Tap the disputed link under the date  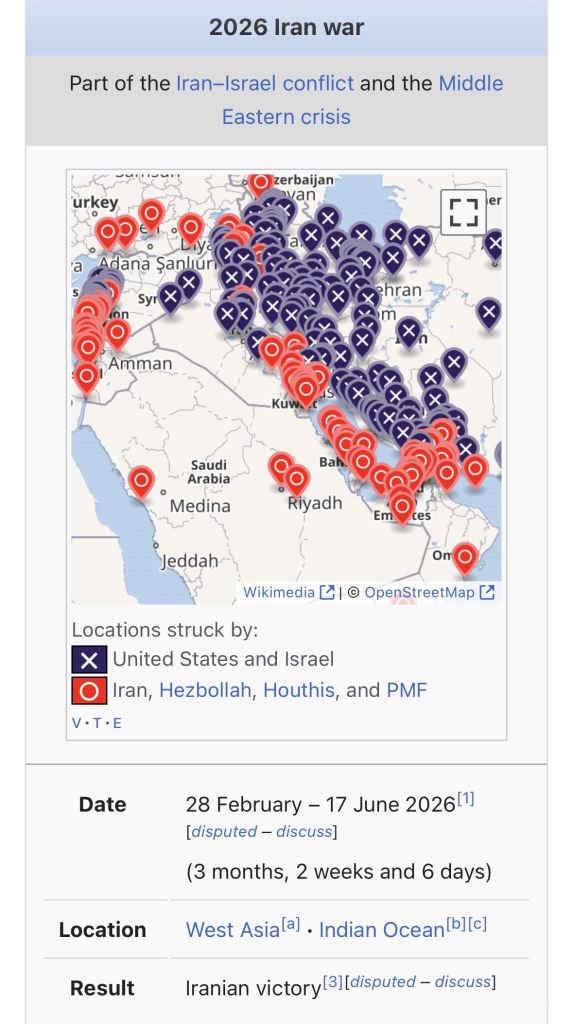coord(223,831)
